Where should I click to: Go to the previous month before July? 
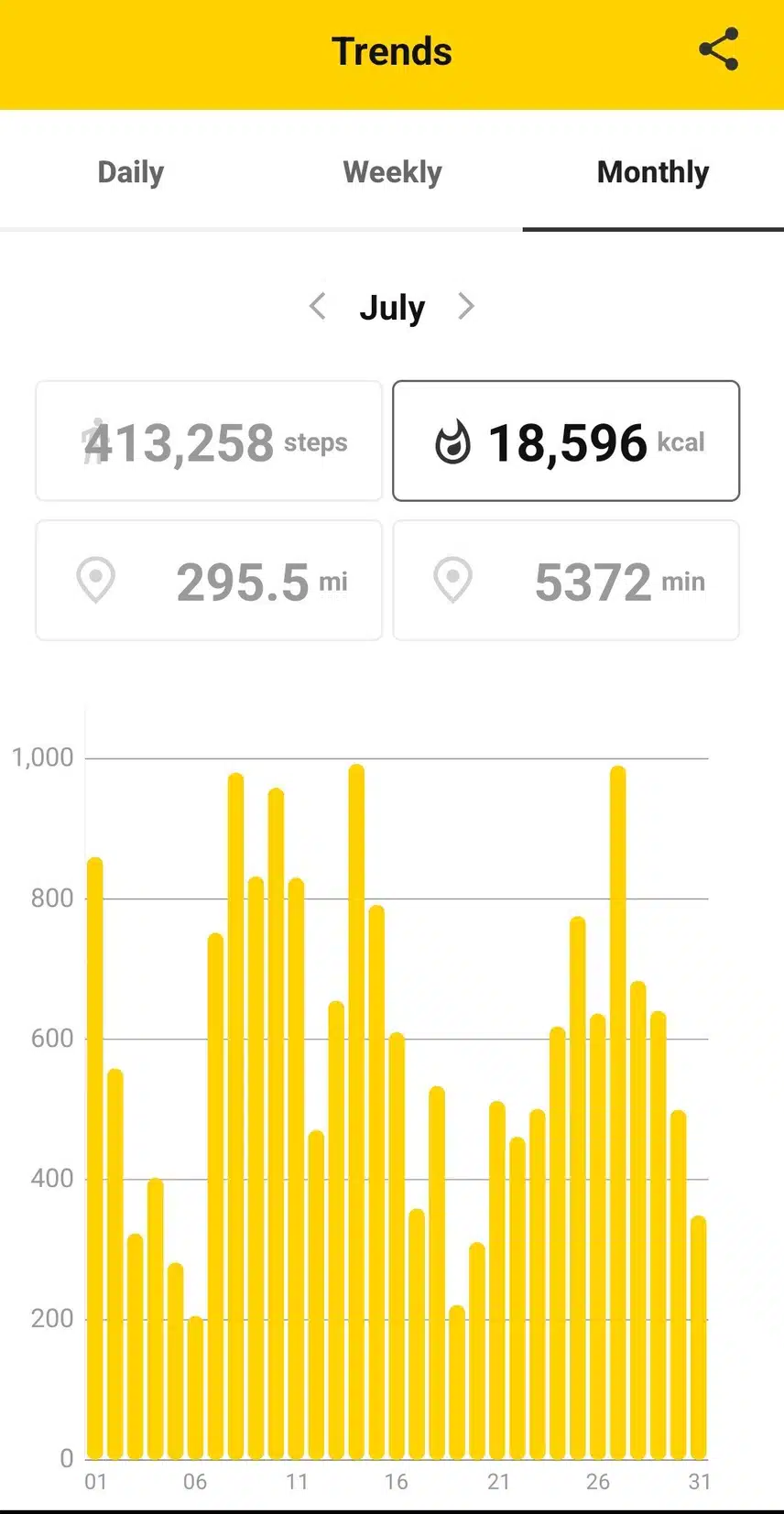[x=318, y=306]
